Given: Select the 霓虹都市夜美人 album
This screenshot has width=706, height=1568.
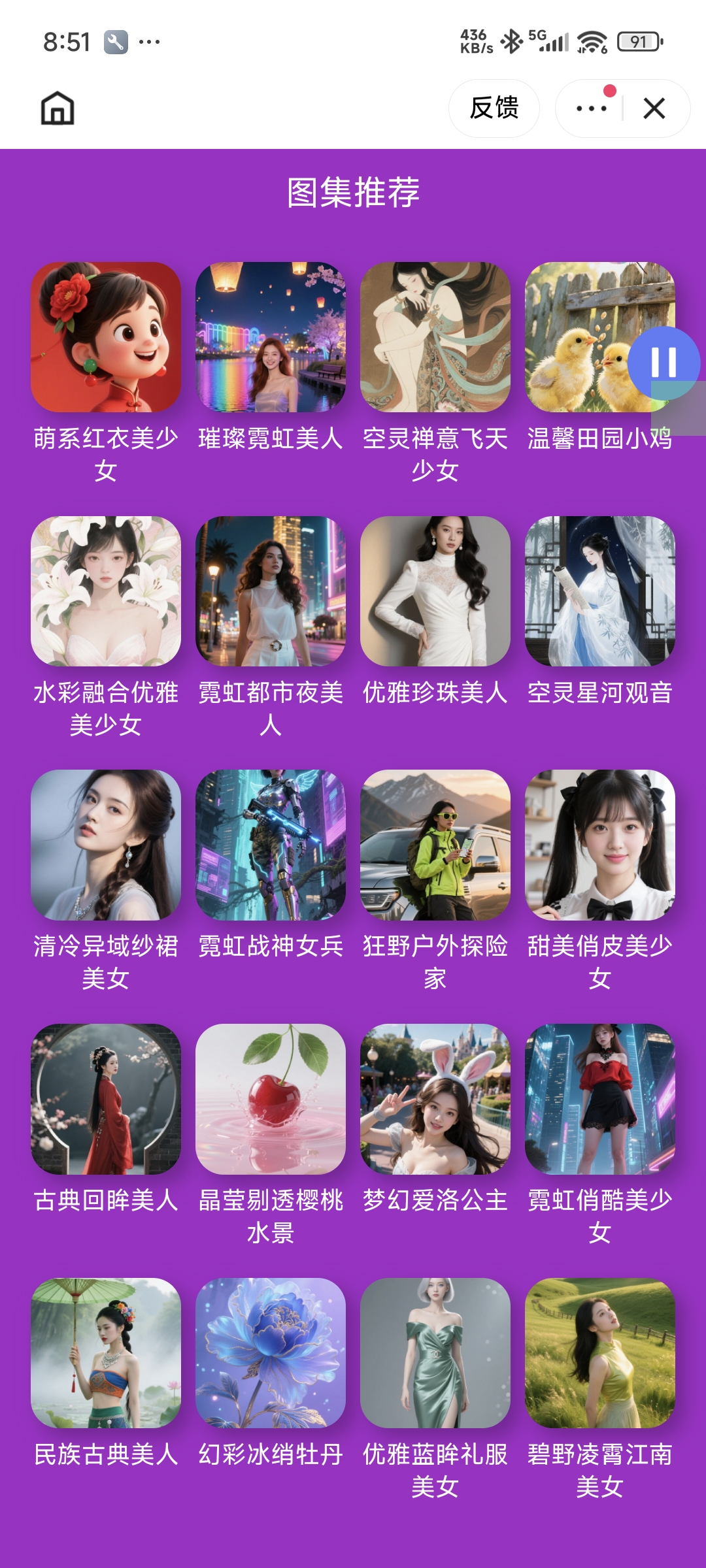Looking at the screenshot, I should click(271, 591).
